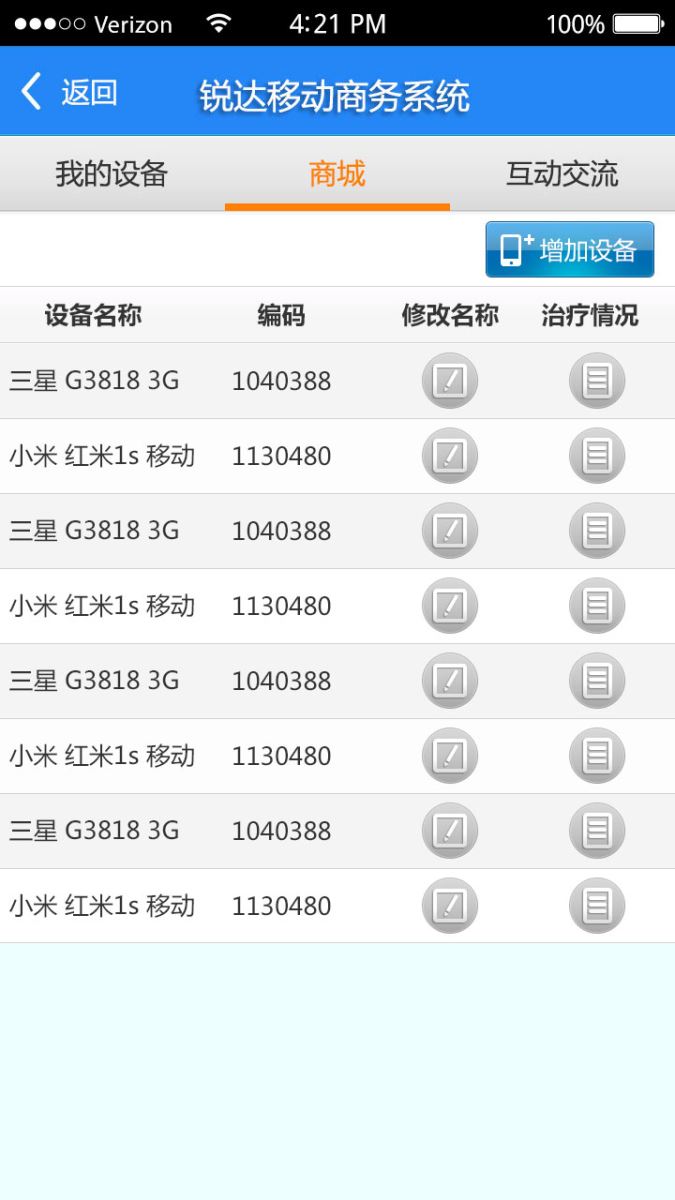The image size is (675, 1200).
Task: Open the 互动交流 tab
Action: (x=562, y=174)
